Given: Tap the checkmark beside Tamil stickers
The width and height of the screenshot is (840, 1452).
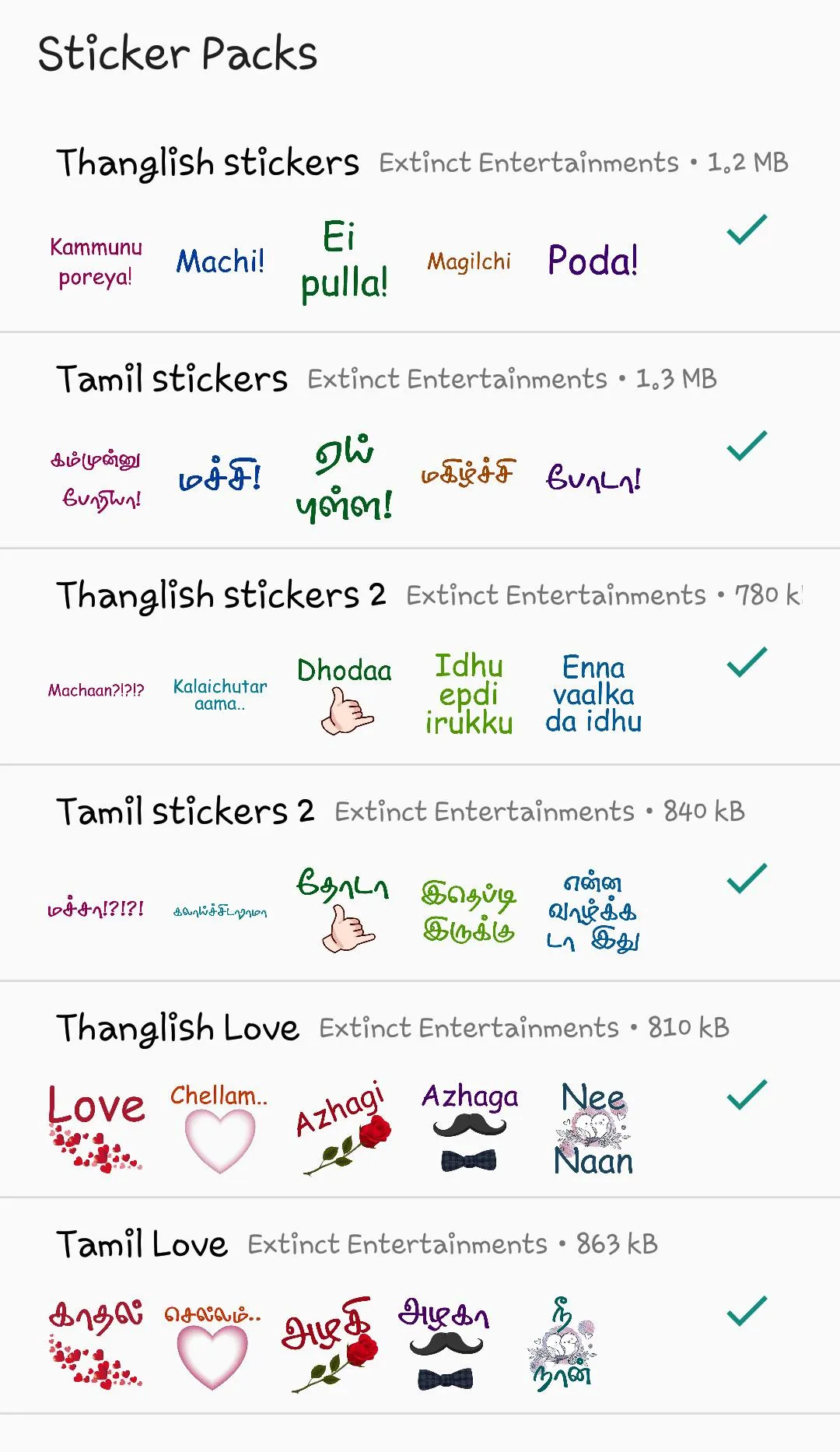Looking at the screenshot, I should (747, 446).
